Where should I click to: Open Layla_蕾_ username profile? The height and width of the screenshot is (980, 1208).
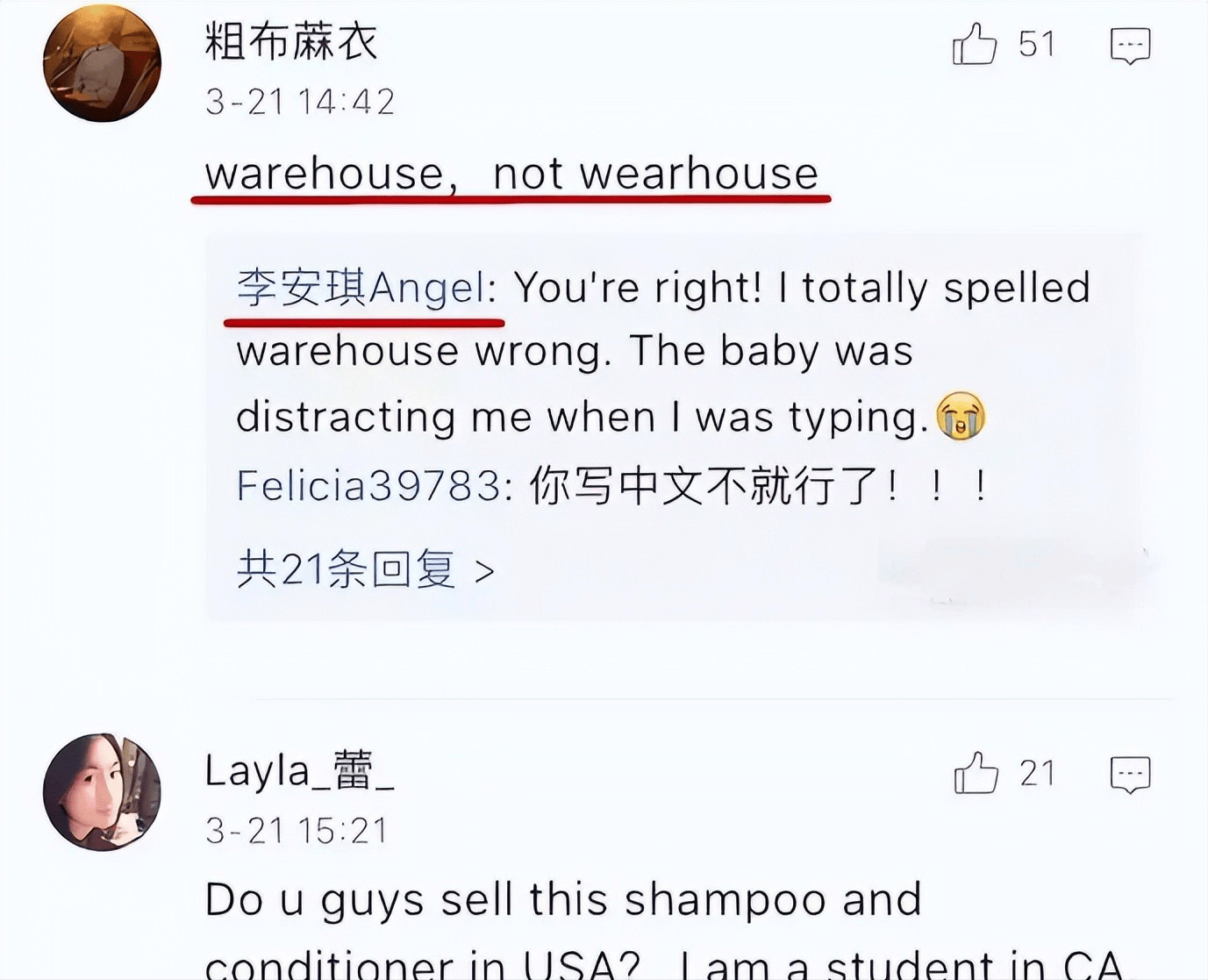(x=298, y=770)
